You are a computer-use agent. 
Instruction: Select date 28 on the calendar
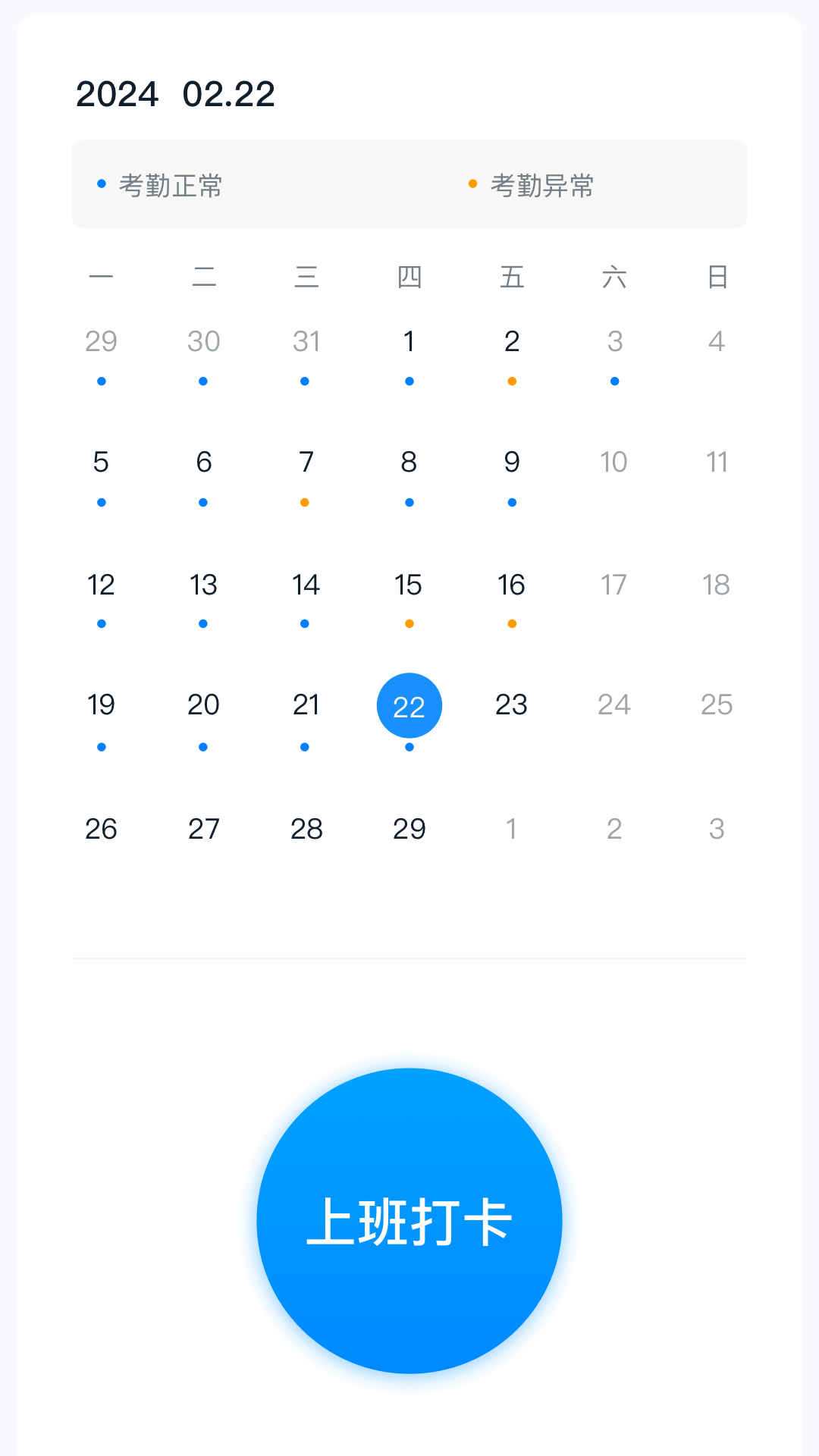(x=306, y=829)
